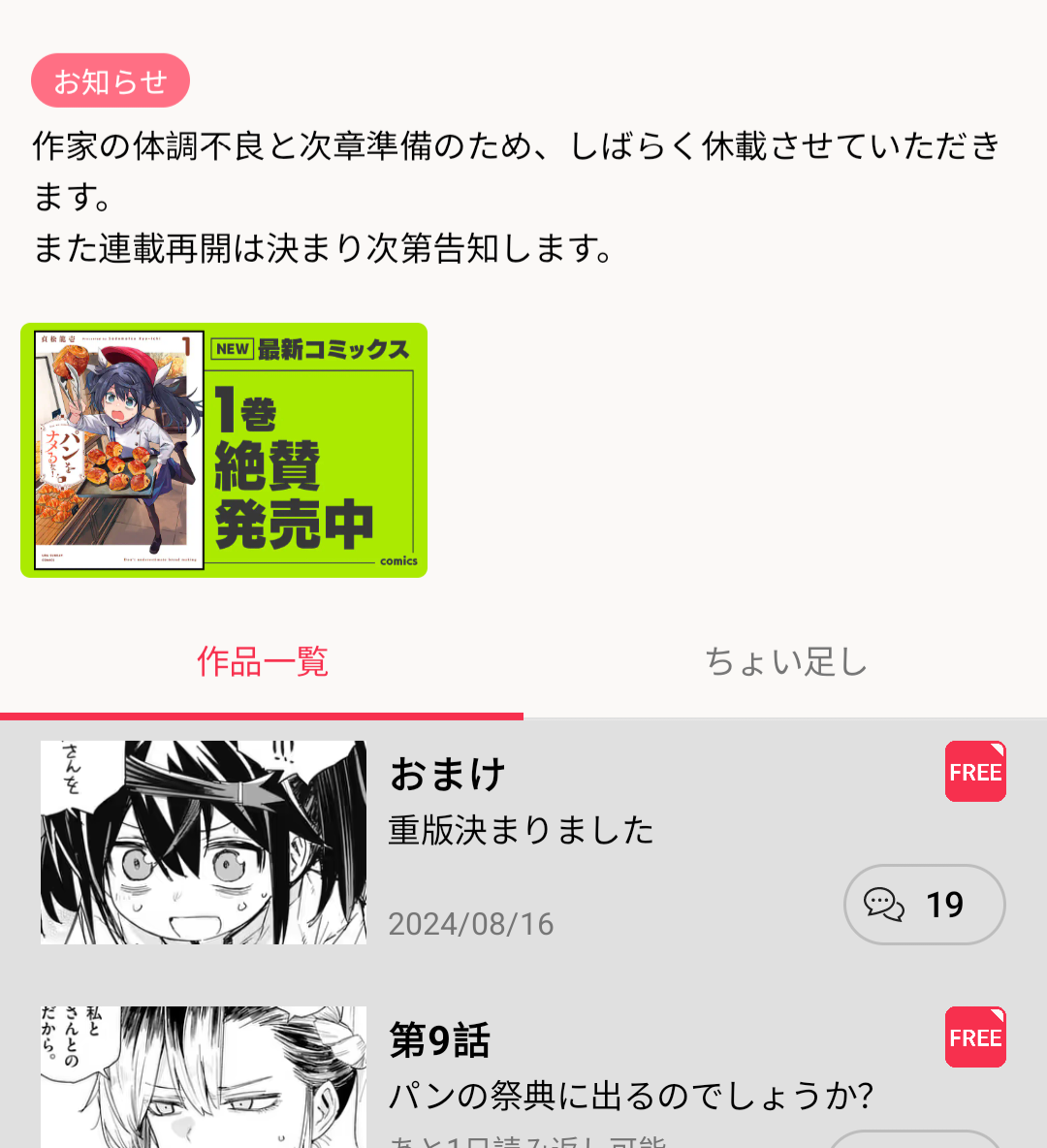View the 19 comments on おまけ
1047x1148 pixels.
click(924, 905)
